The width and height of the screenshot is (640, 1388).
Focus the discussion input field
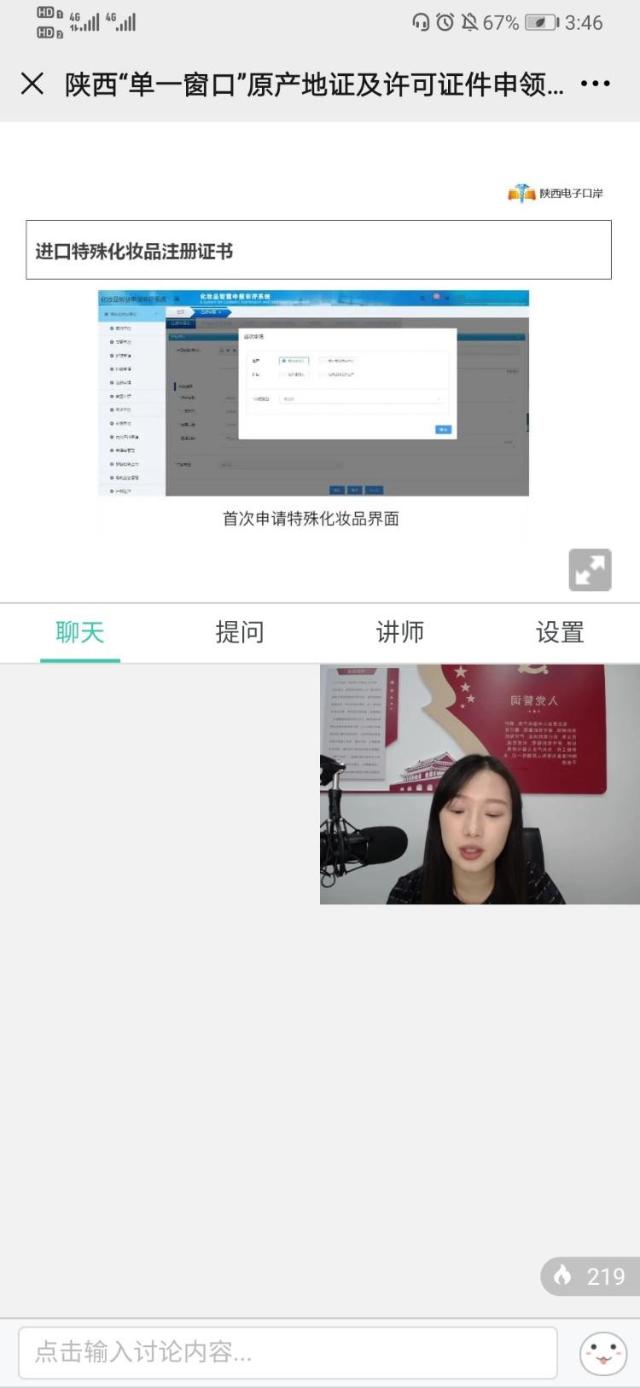pyautogui.click(x=288, y=1353)
